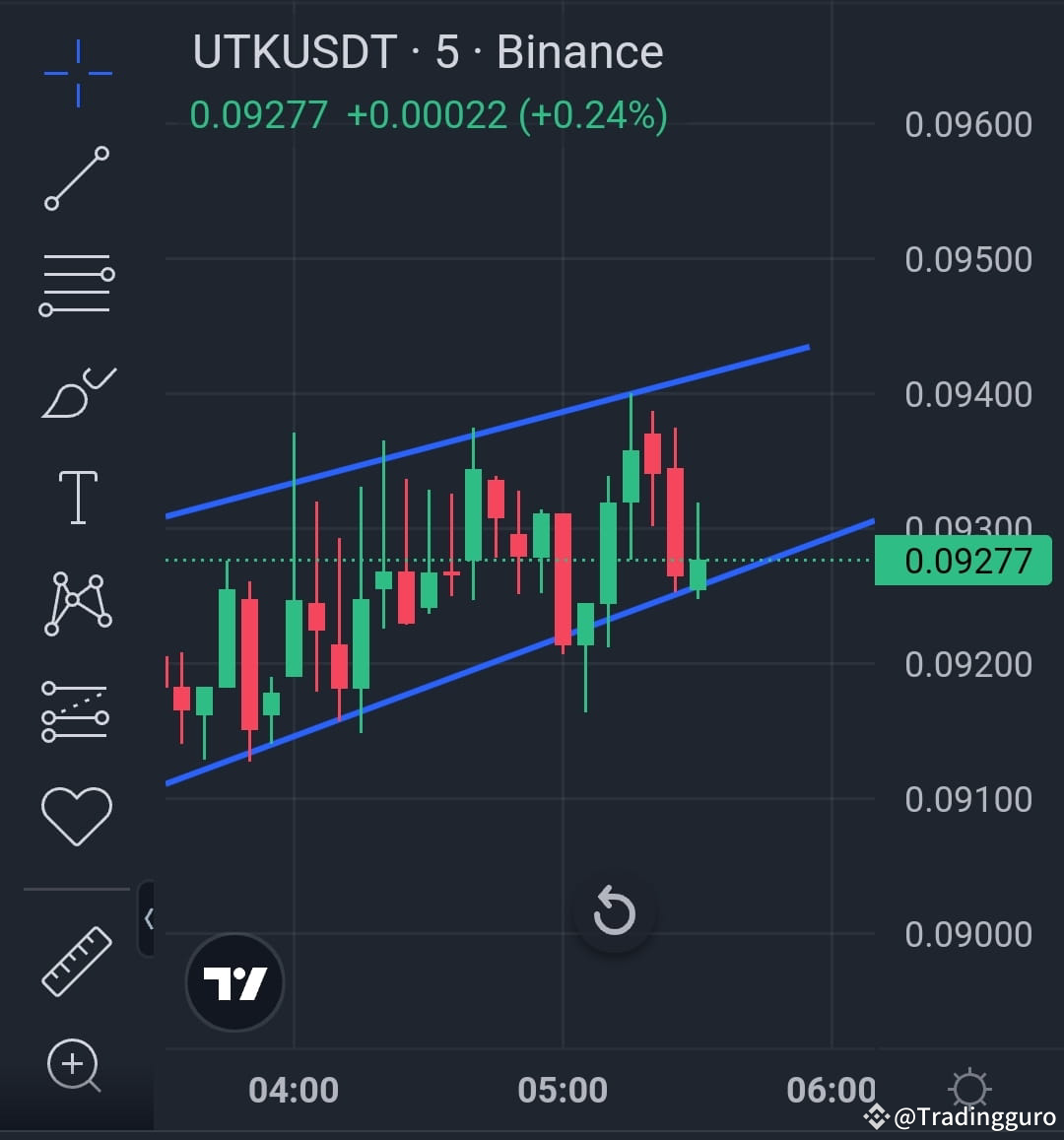Select the Trend Line drawing tool
The height and width of the screenshot is (1140, 1064).
click(77, 177)
